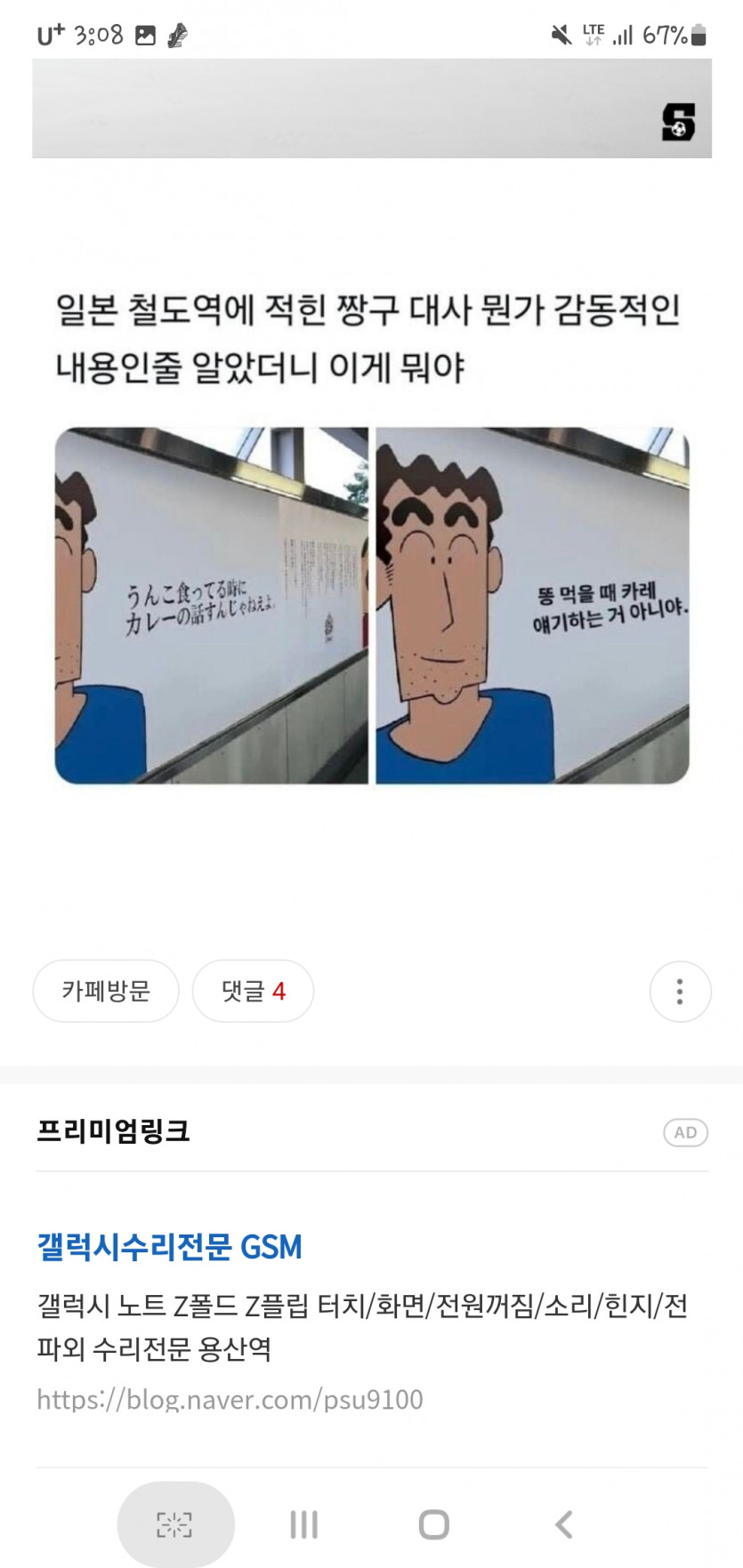This screenshot has width=743, height=1568.
Task: Open the three-dot overflow menu
Action: pos(680,991)
